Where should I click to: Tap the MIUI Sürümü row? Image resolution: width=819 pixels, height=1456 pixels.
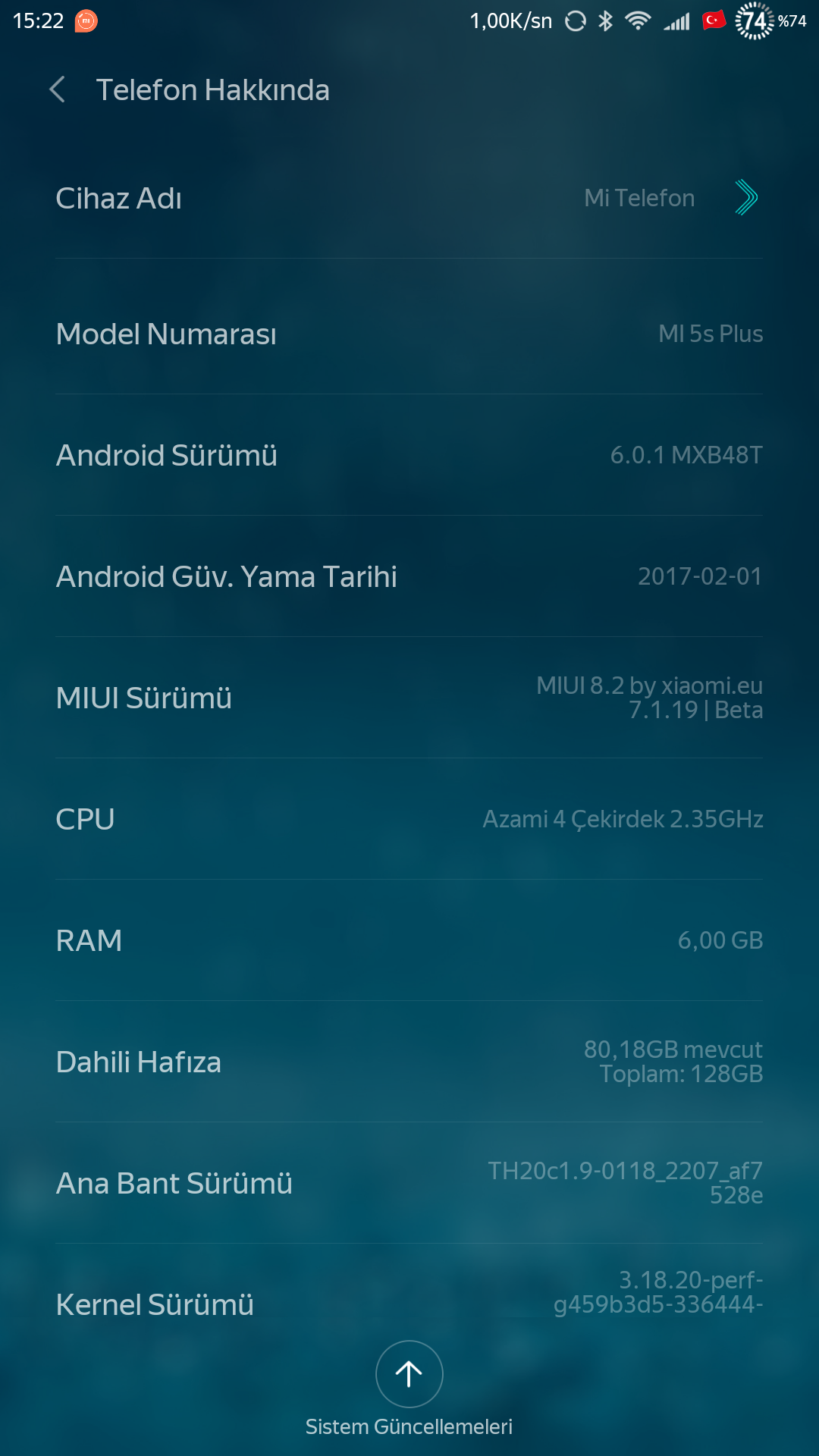(x=409, y=698)
